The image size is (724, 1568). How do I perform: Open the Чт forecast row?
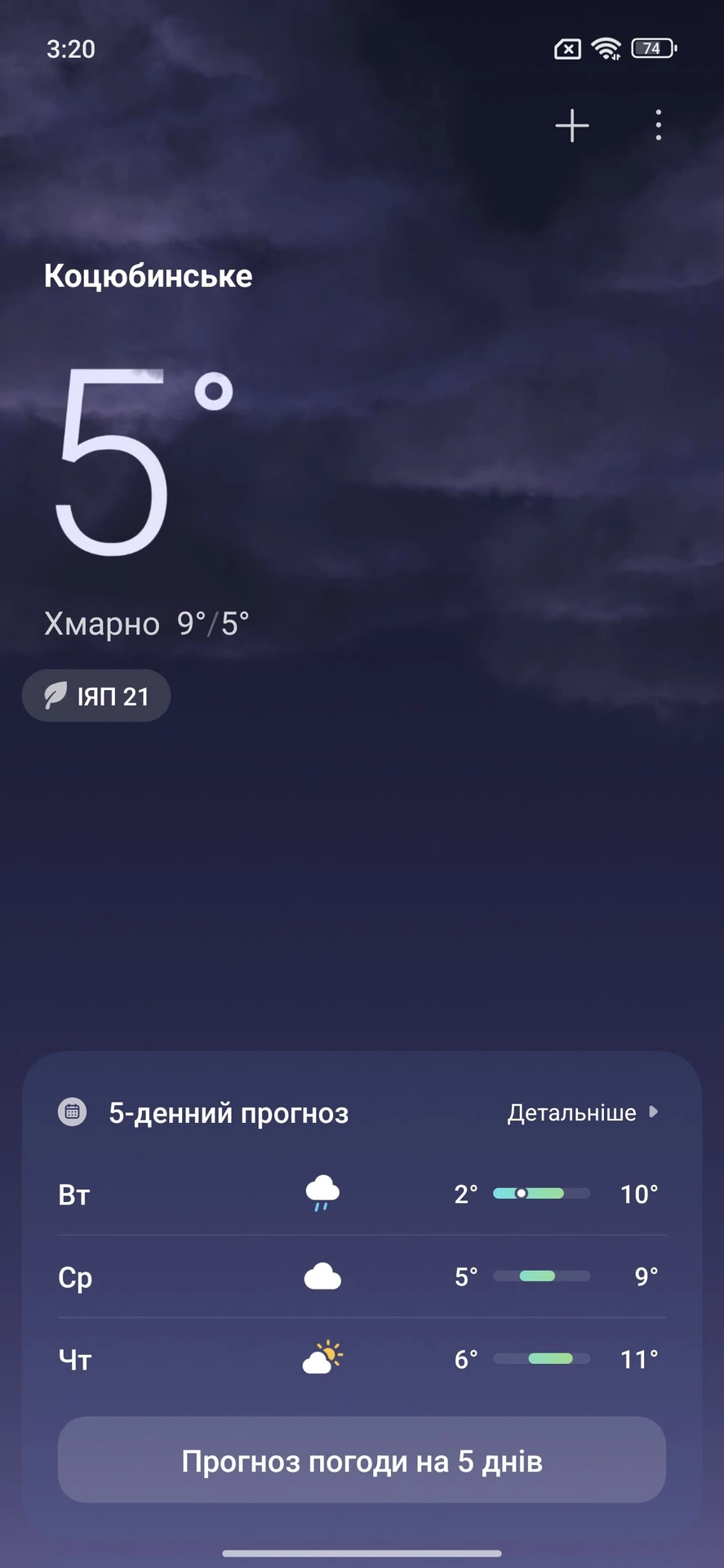point(362,1359)
